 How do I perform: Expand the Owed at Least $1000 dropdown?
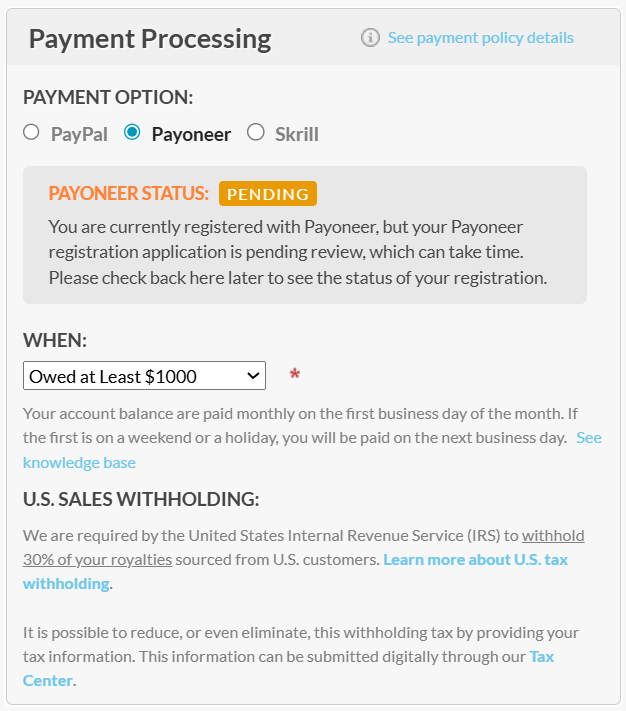pyautogui.click(x=144, y=376)
